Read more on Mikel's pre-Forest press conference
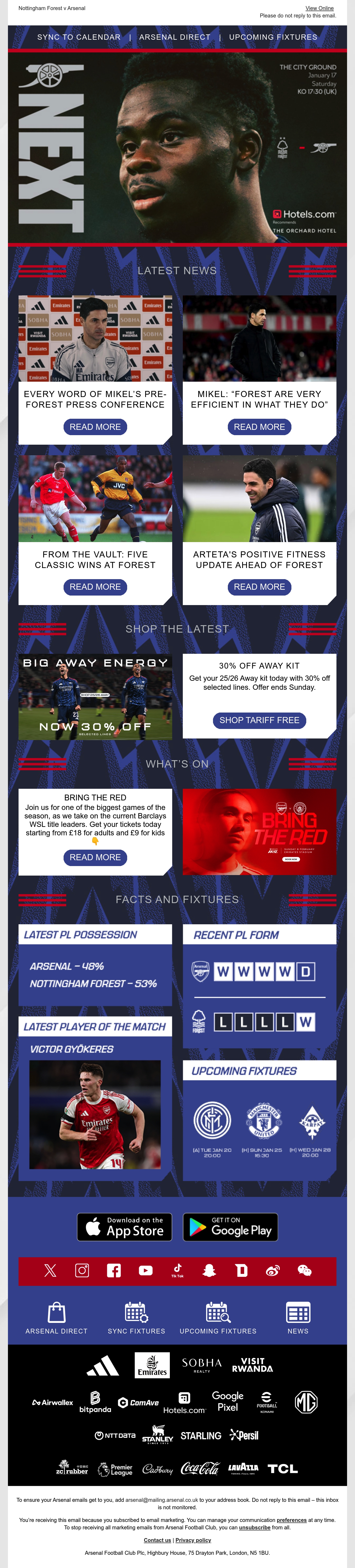This screenshot has width=355, height=1568. (x=95, y=427)
